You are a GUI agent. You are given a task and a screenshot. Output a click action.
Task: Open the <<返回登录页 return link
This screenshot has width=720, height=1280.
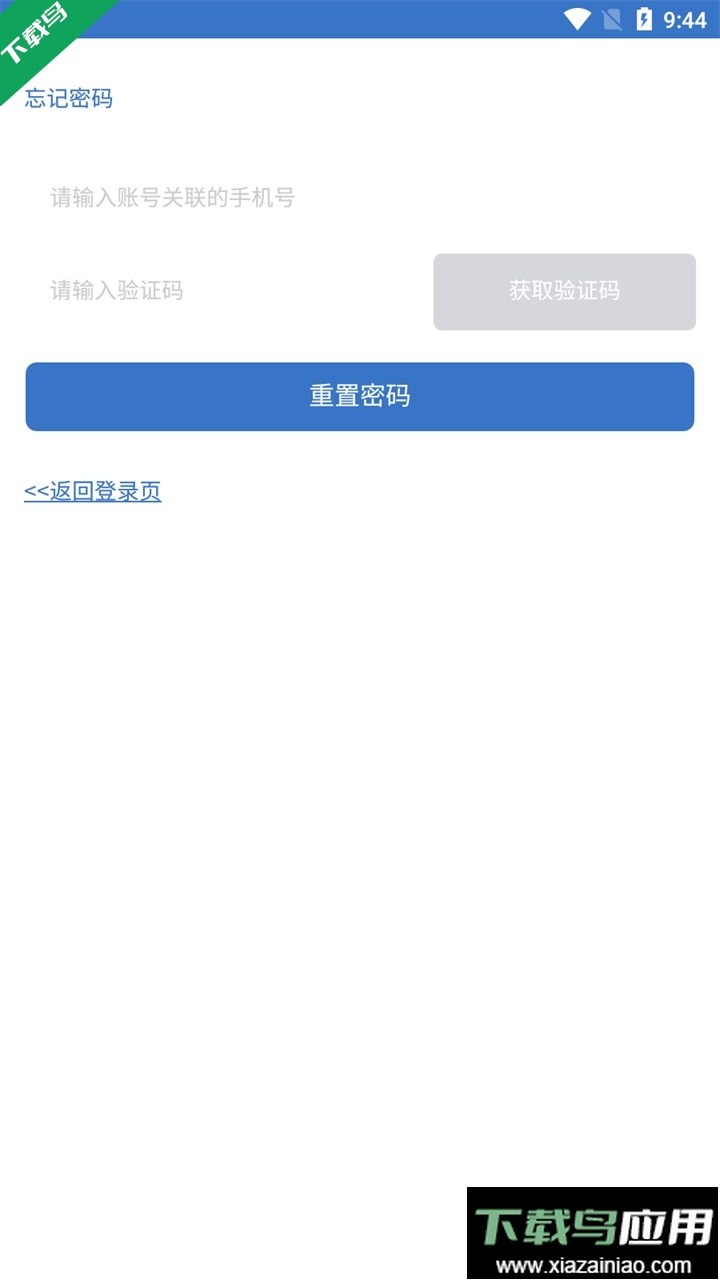pos(93,490)
